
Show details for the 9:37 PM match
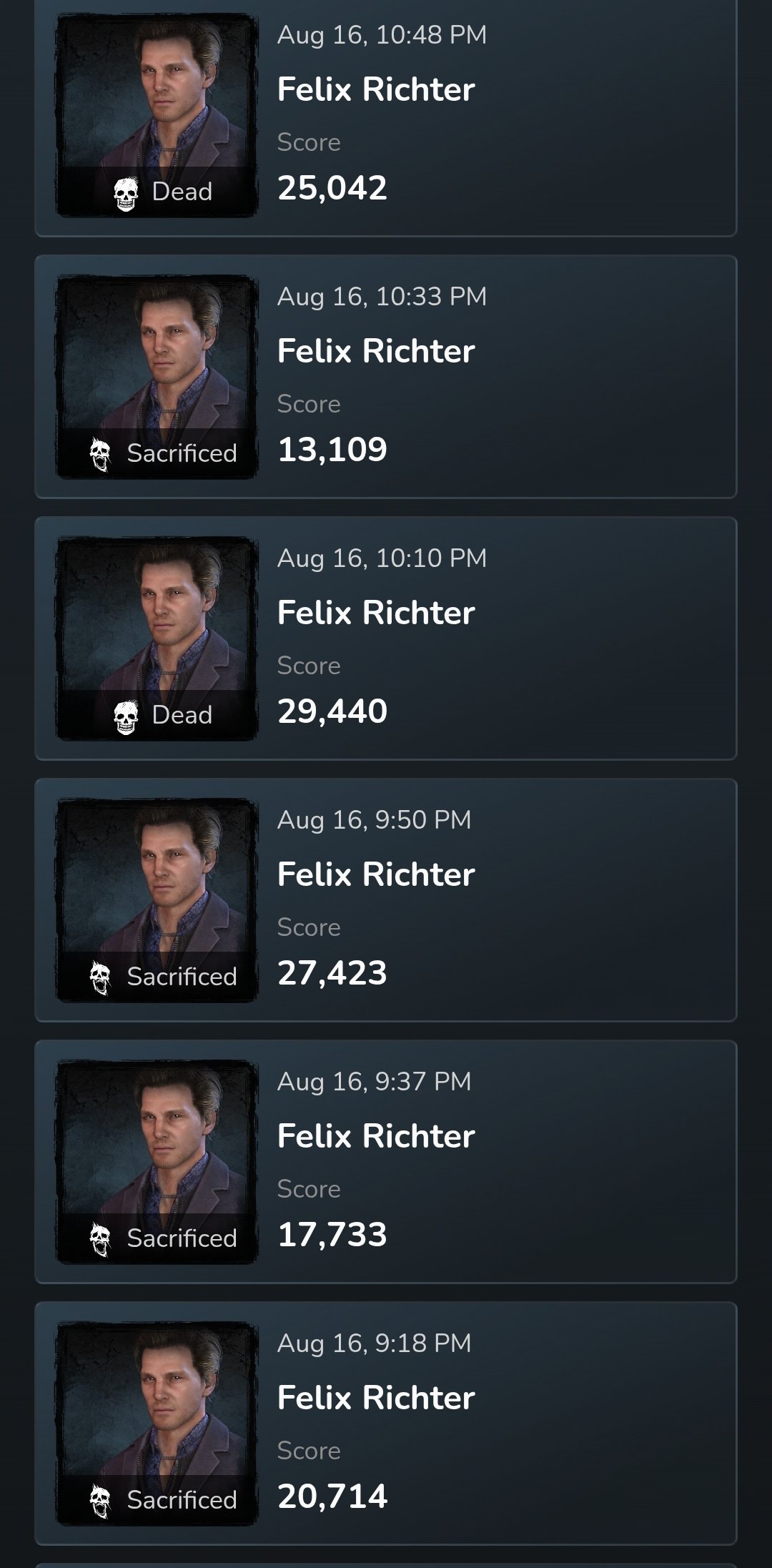click(386, 1162)
